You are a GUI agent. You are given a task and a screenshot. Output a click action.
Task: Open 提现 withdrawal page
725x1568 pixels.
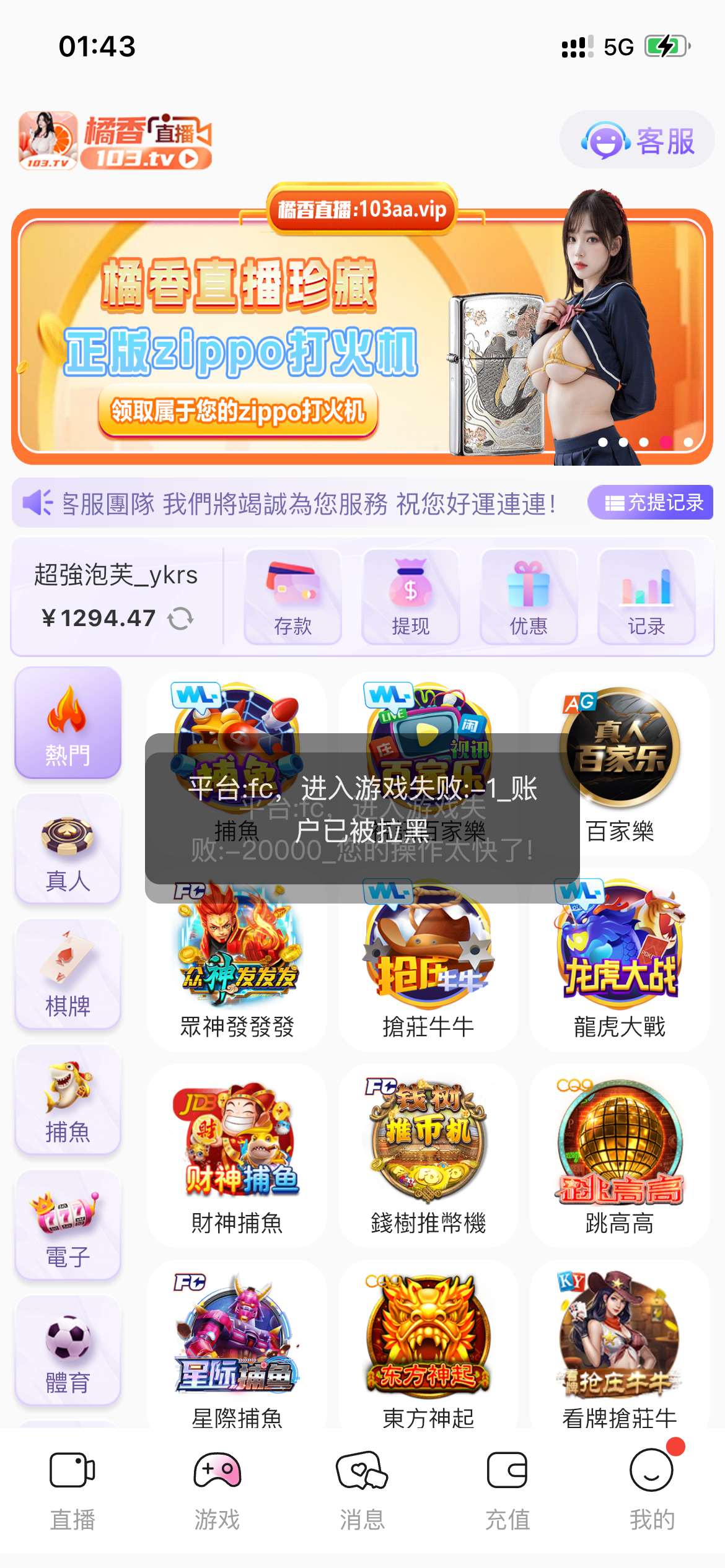[410, 597]
